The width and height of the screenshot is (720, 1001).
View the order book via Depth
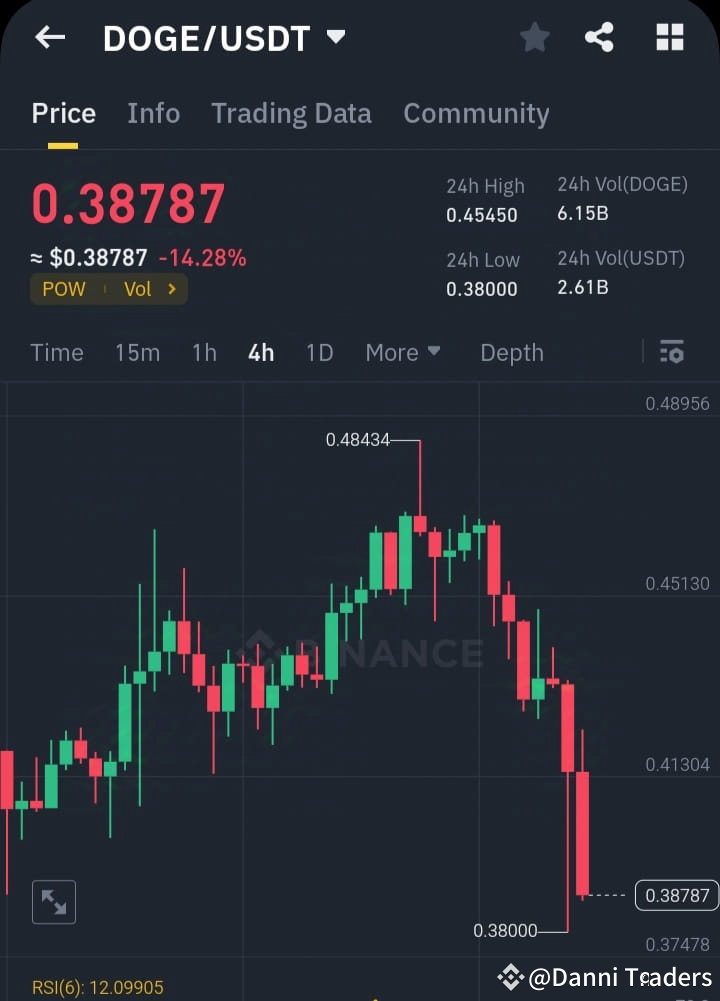[511, 352]
